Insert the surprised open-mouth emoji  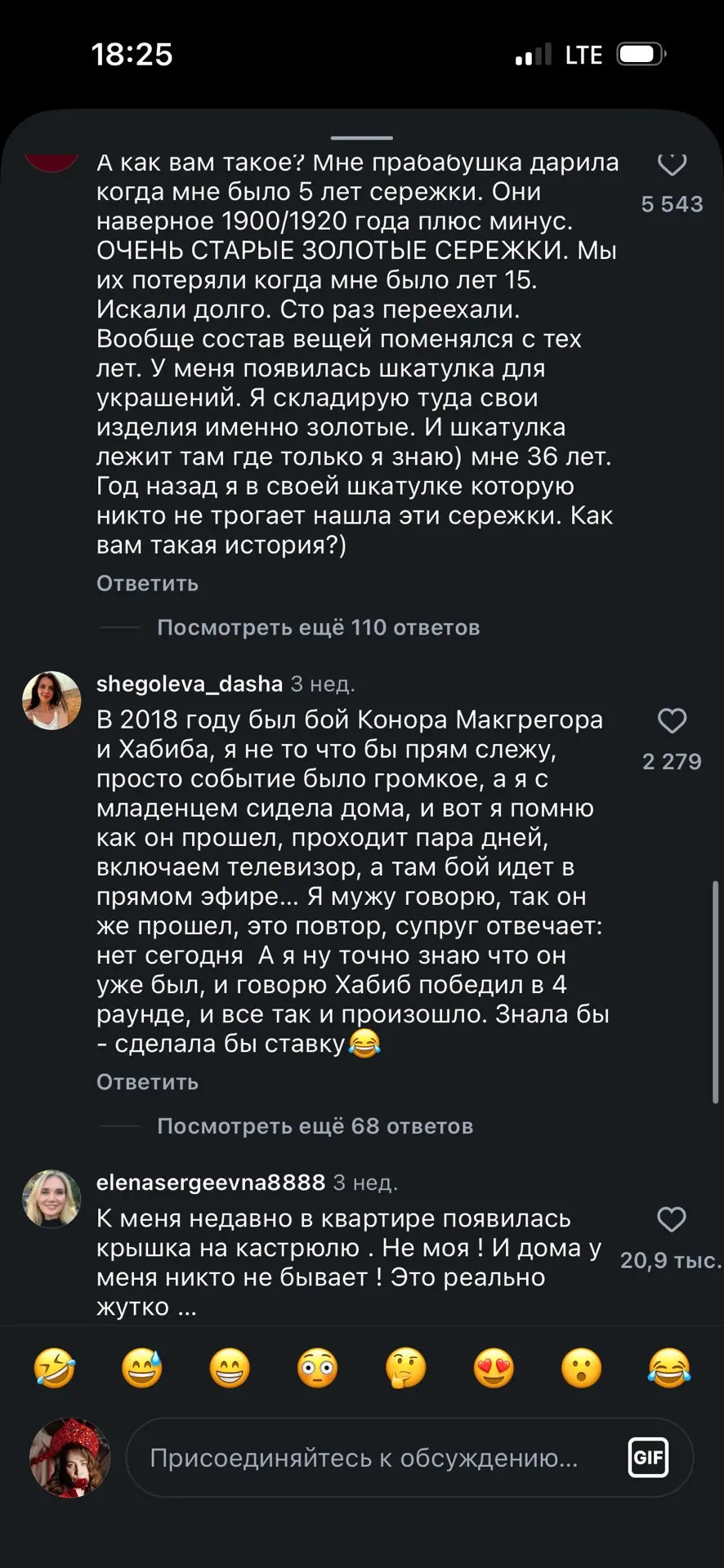[x=582, y=1368]
